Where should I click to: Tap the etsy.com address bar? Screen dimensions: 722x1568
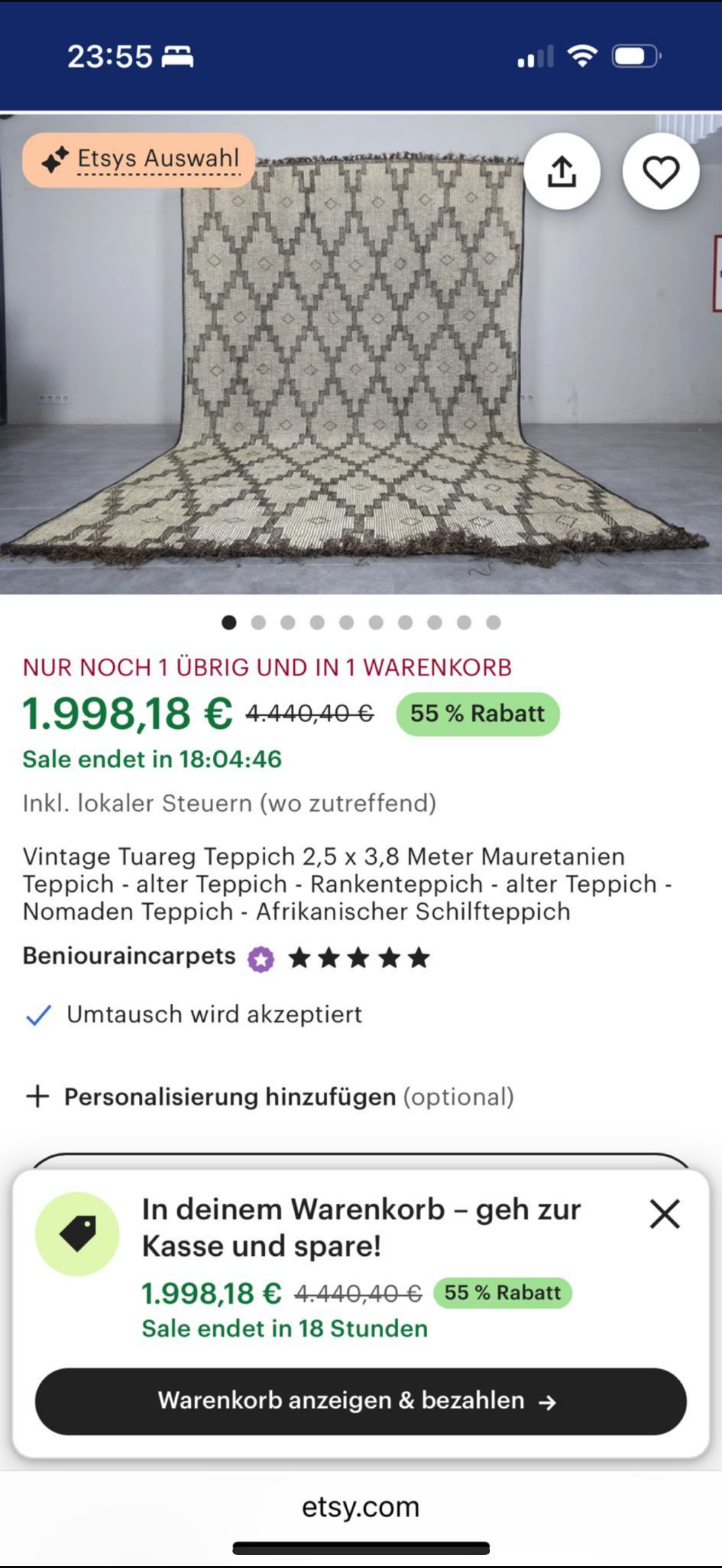pyautogui.click(x=360, y=1507)
